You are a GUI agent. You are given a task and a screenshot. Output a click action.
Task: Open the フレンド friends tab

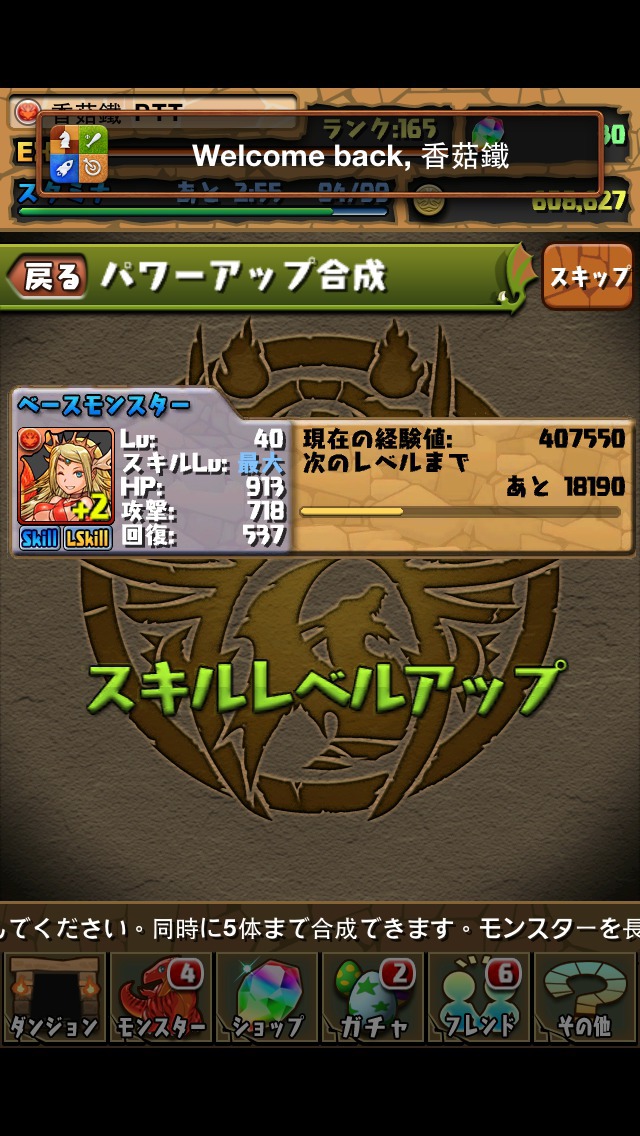coord(480,997)
